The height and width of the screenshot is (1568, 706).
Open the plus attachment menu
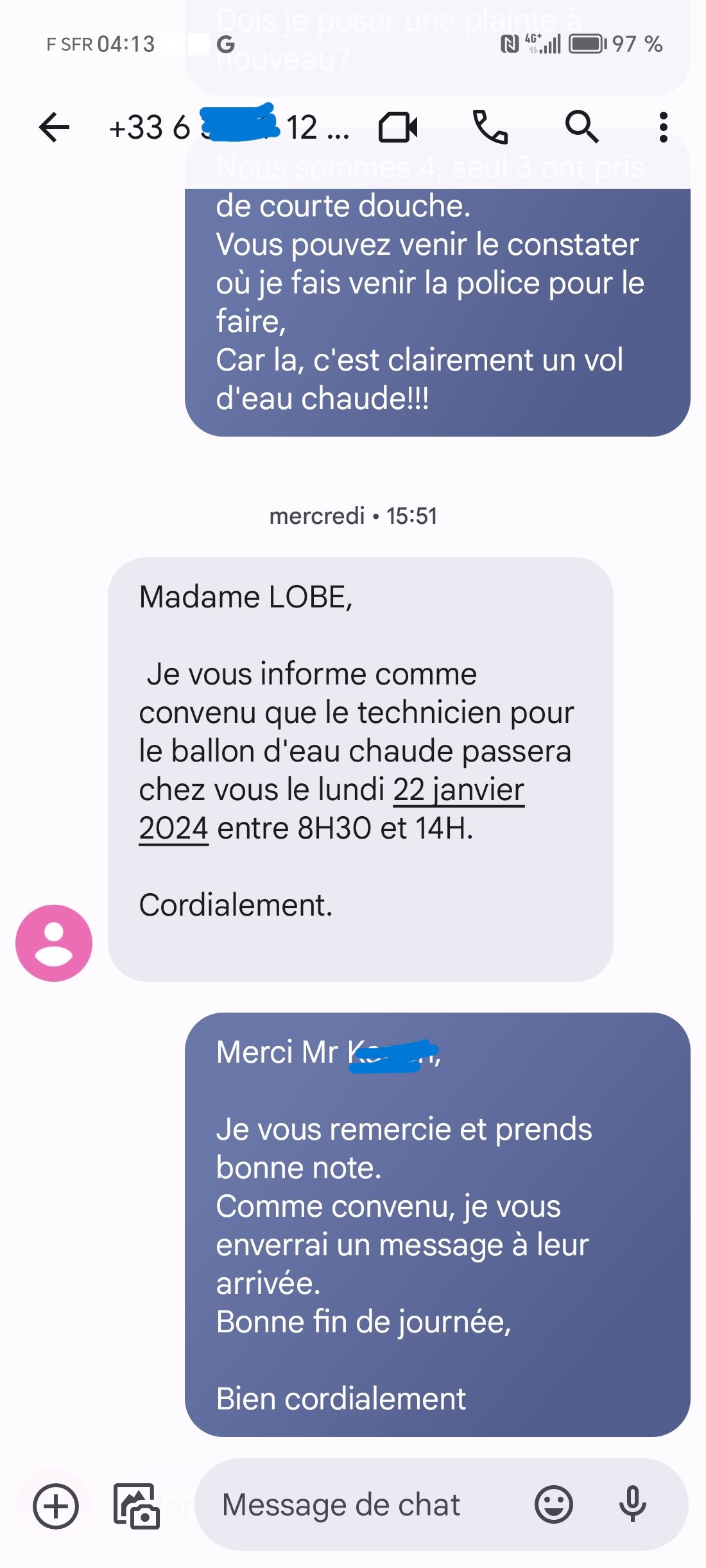click(56, 1506)
